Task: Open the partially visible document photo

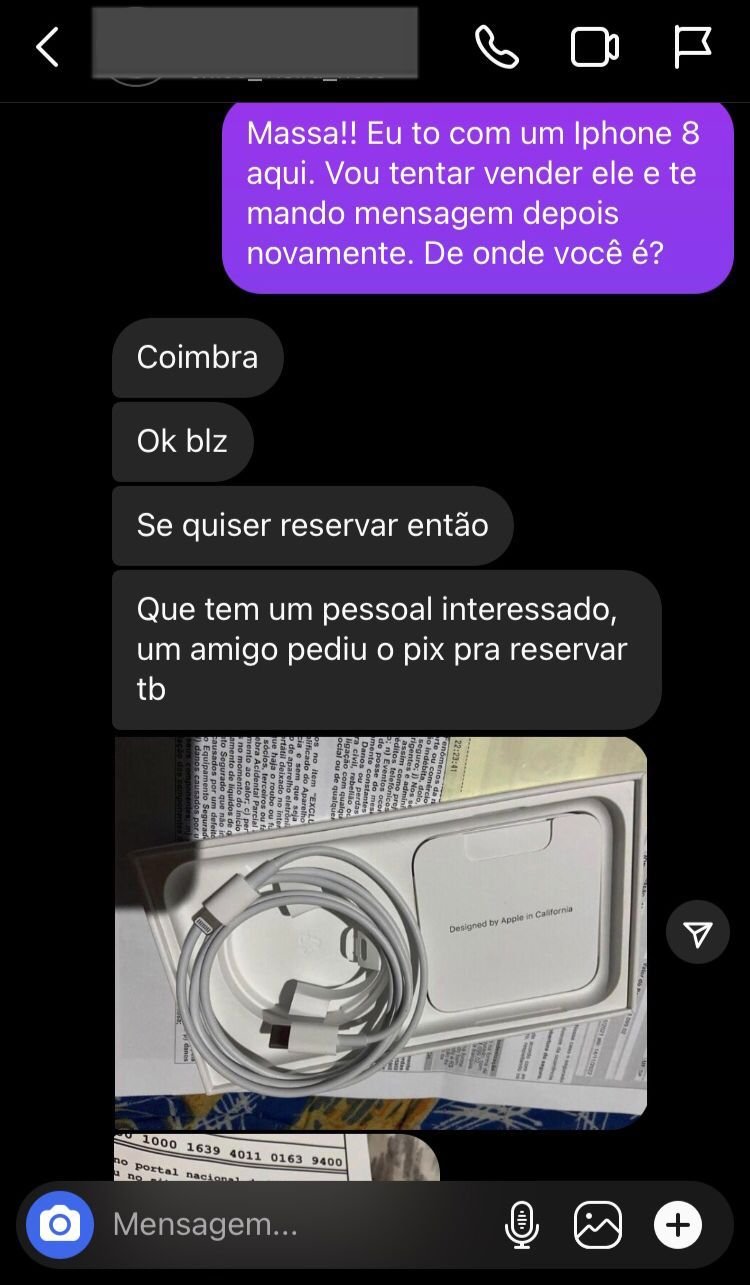Action: click(x=277, y=1157)
